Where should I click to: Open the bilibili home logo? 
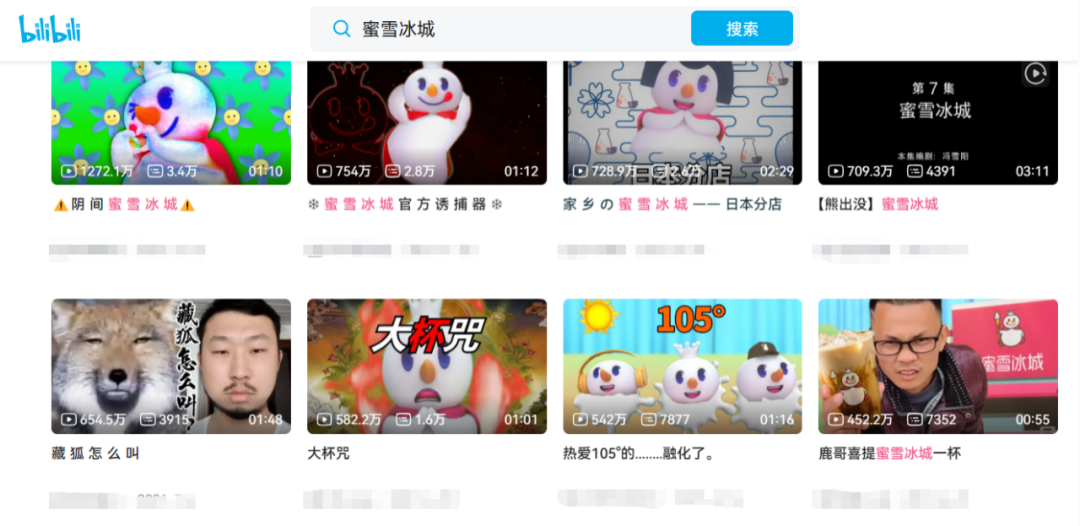(x=49, y=29)
